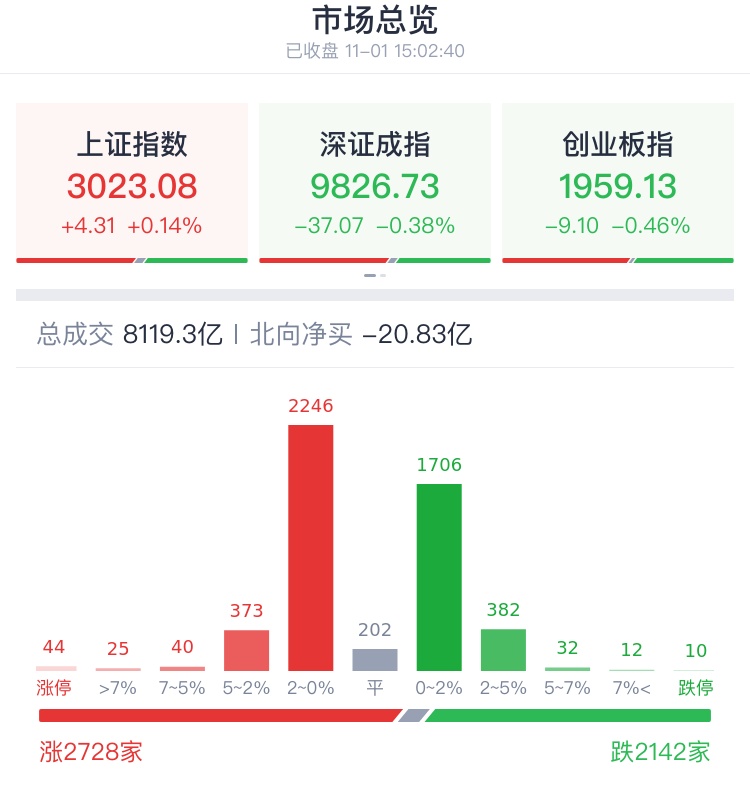Tap the index cards page indicator
Screen dimensions: 750x789
tap(375, 275)
